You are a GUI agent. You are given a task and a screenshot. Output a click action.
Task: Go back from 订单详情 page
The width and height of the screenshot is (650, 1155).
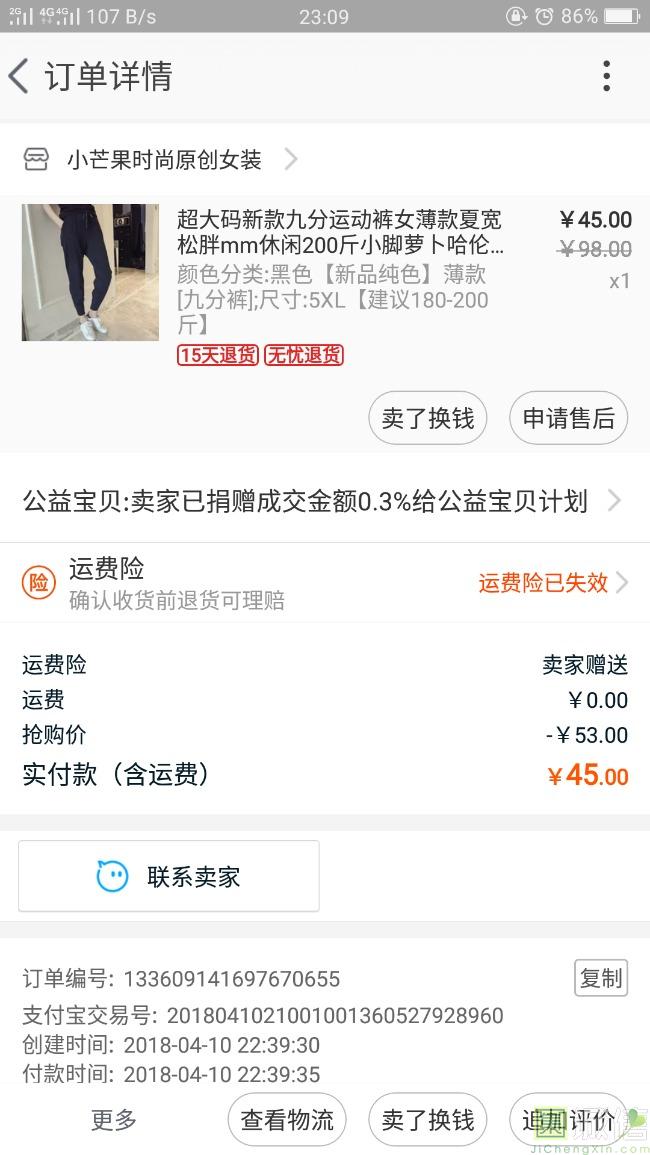(20, 76)
